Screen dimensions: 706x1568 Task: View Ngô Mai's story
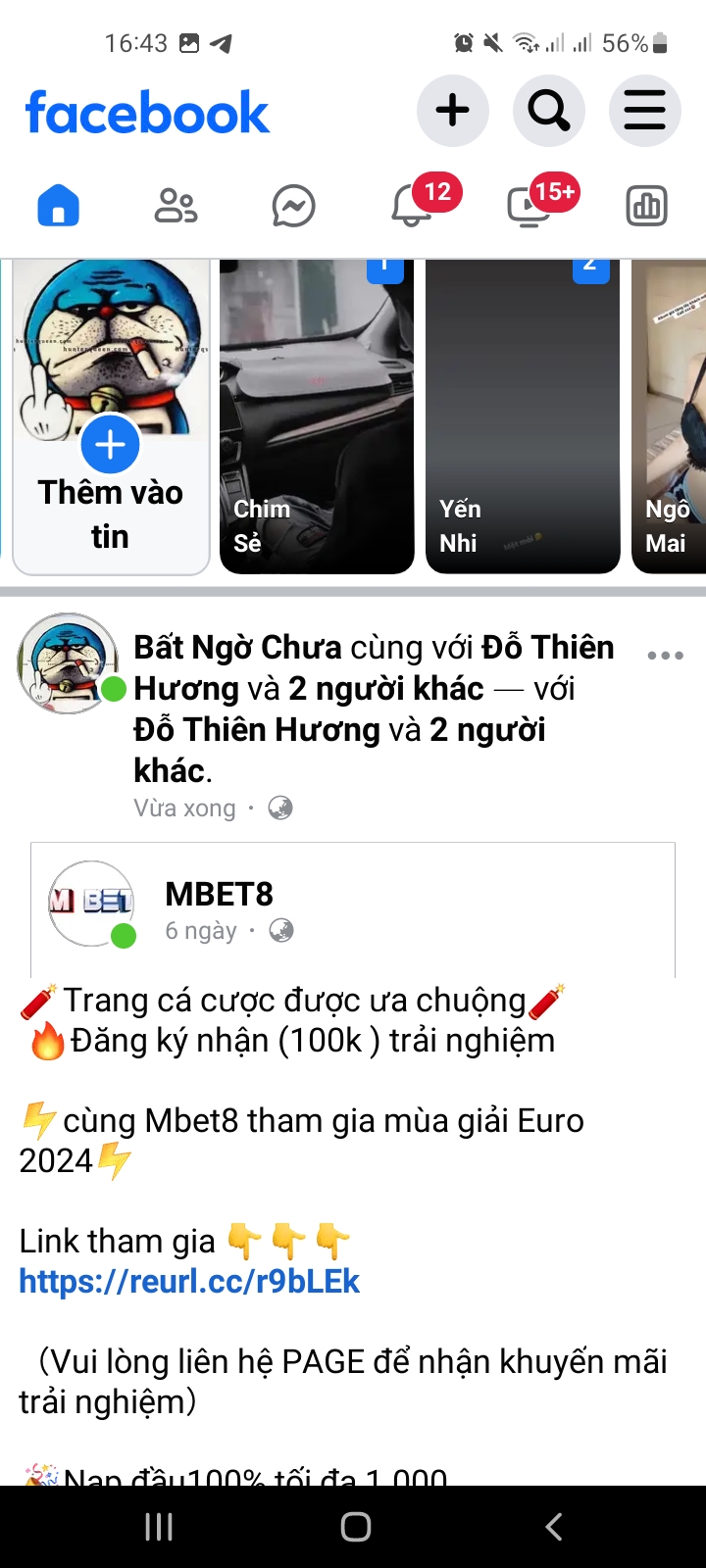[x=669, y=416]
